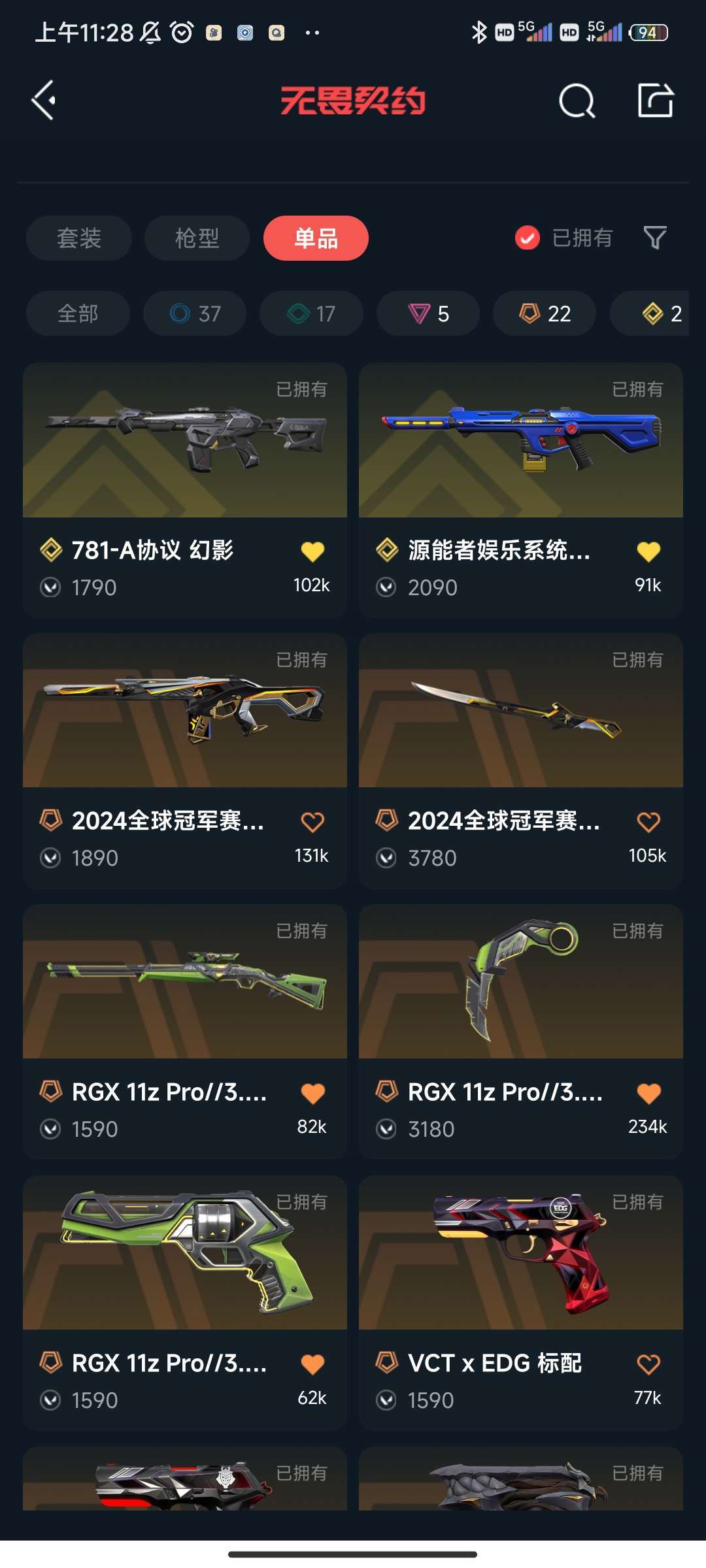Select the 单品 tab

(x=316, y=238)
